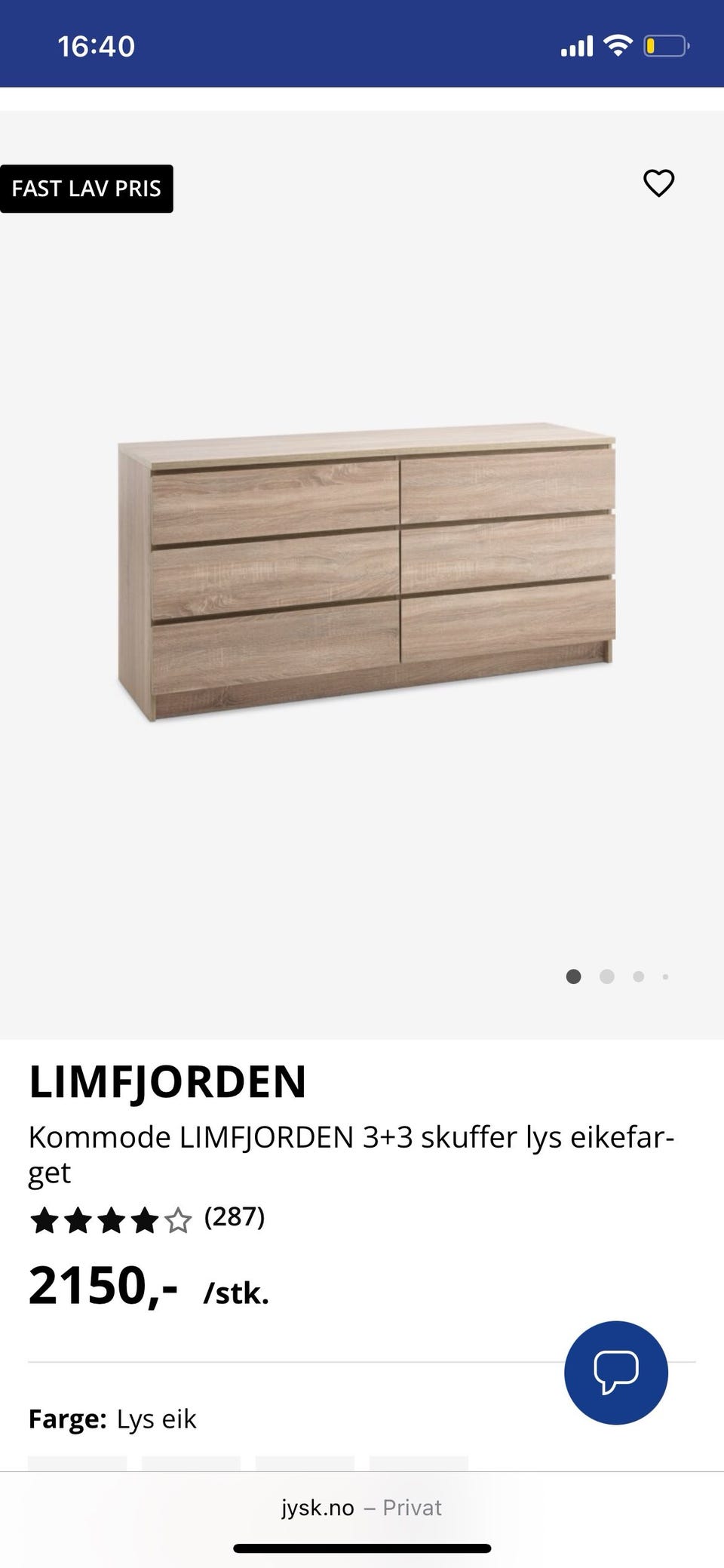Viewport: 724px width, 1568px height.
Task: Jump to the second photo indicator dot
Action: tap(606, 976)
